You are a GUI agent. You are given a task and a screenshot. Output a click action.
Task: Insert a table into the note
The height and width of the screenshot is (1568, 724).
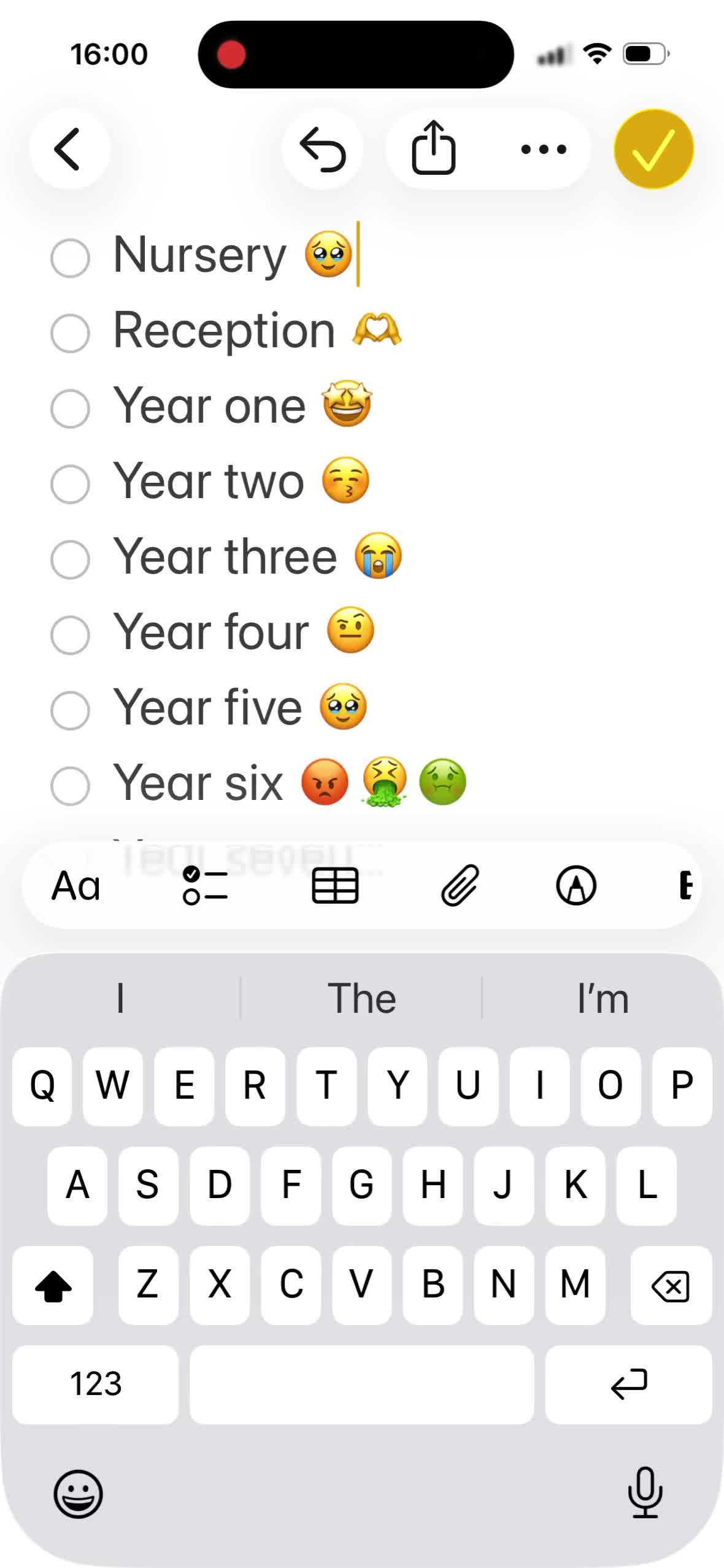coord(335,886)
